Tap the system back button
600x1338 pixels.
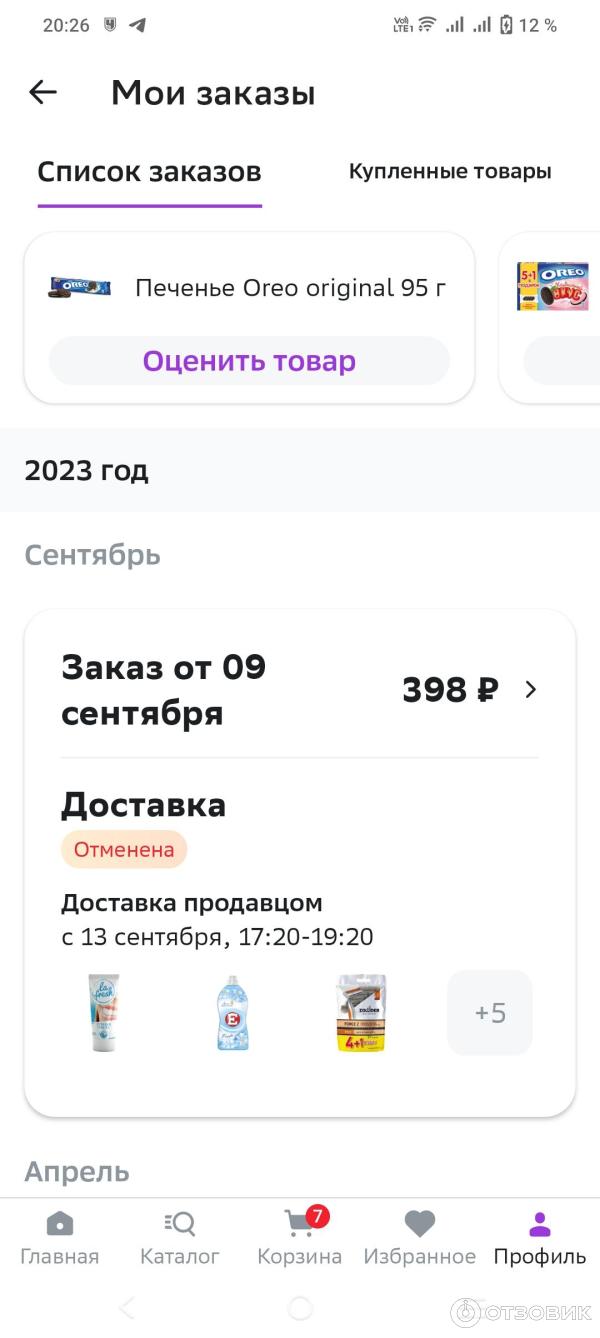click(x=127, y=1307)
